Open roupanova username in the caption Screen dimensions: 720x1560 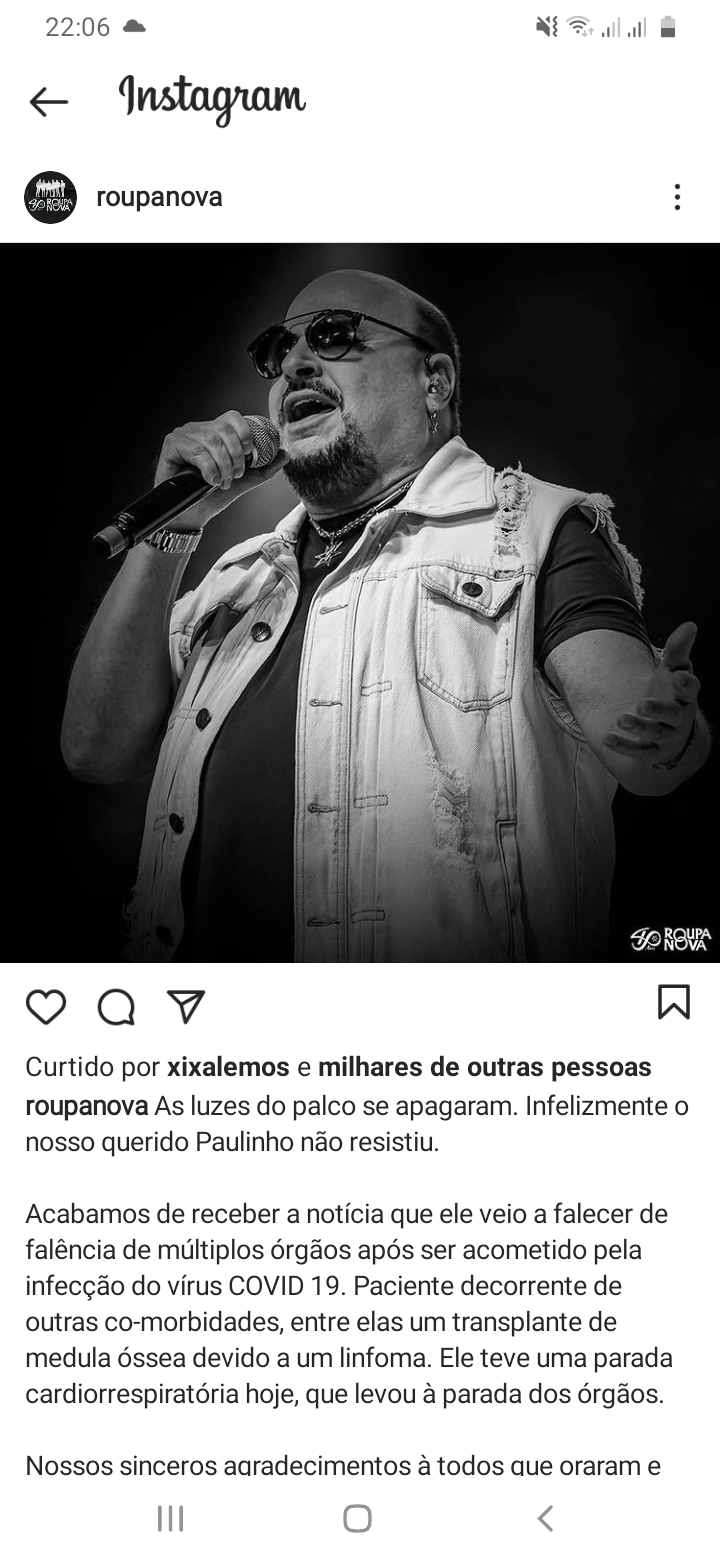(87, 1106)
